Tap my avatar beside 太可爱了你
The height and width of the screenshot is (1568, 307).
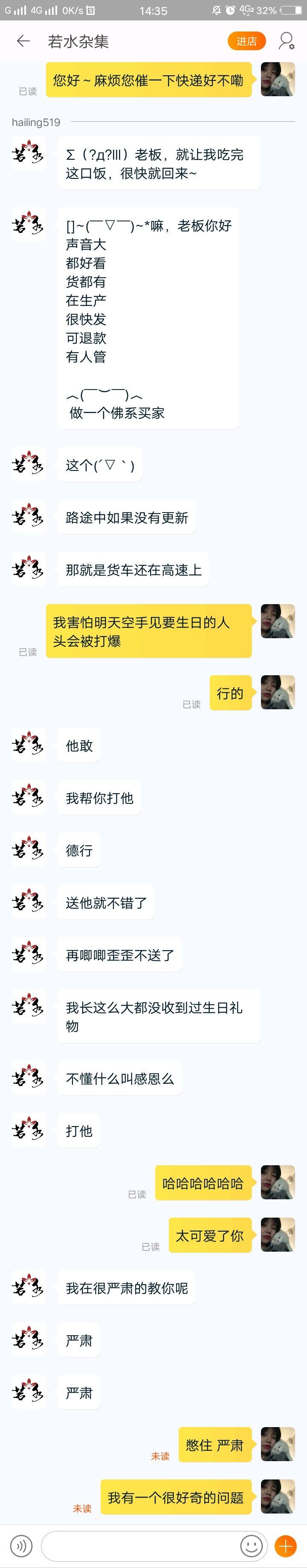coord(278,1235)
